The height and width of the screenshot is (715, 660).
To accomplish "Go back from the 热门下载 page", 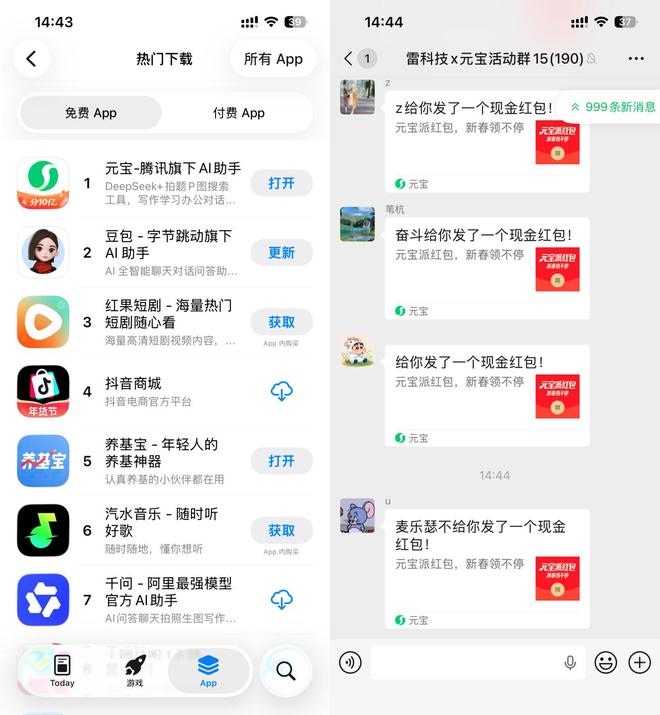I will pyautogui.click(x=31, y=59).
